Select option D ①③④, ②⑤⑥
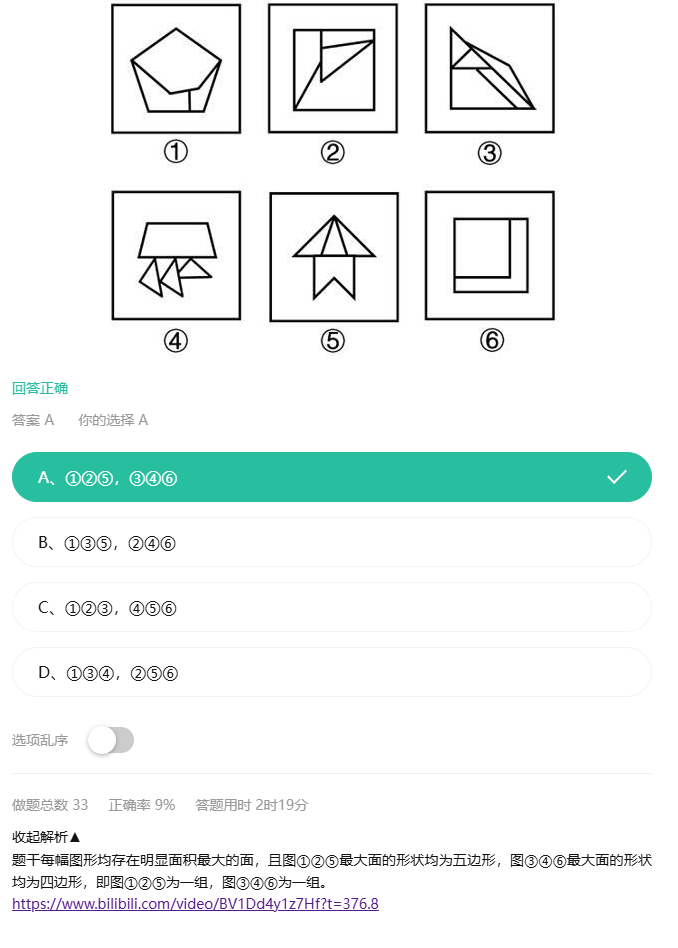The width and height of the screenshot is (678, 948). click(x=330, y=672)
